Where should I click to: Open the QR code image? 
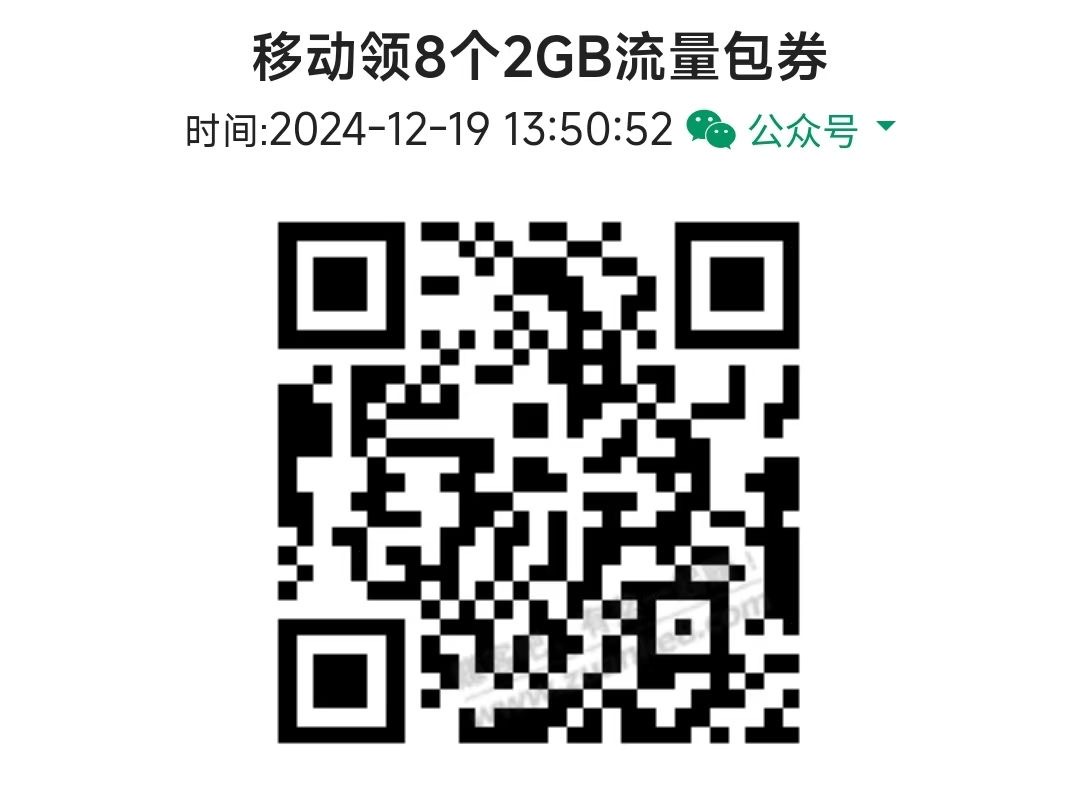point(538,482)
